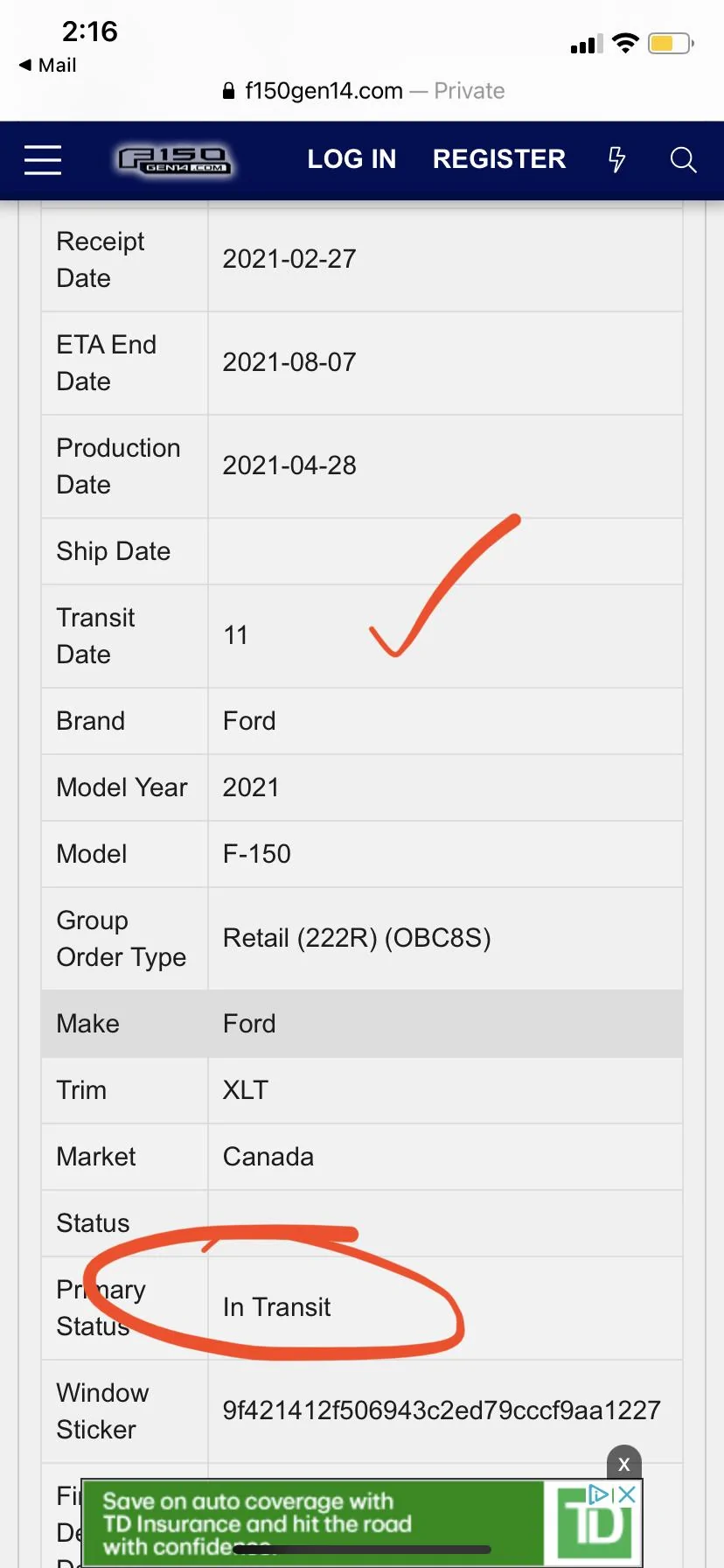The height and width of the screenshot is (1568, 724).
Task: Tap the padlock icon next to f150gen14.com
Action: pyautogui.click(x=227, y=90)
